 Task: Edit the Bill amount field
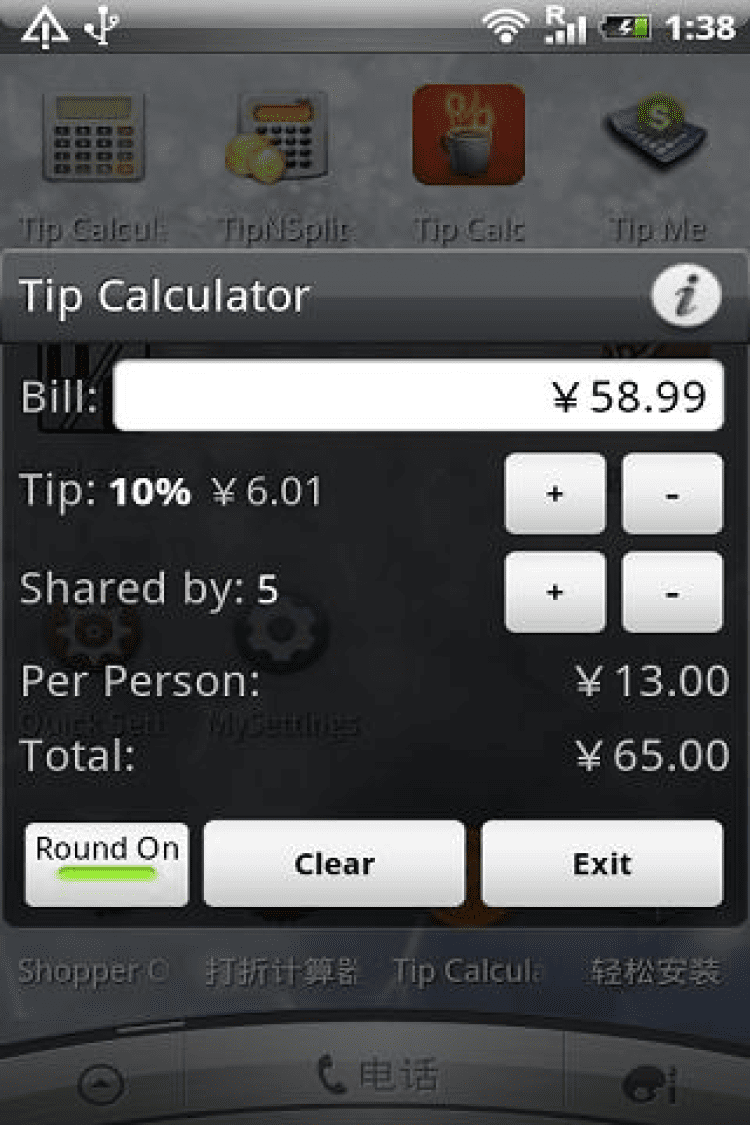click(x=418, y=396)
